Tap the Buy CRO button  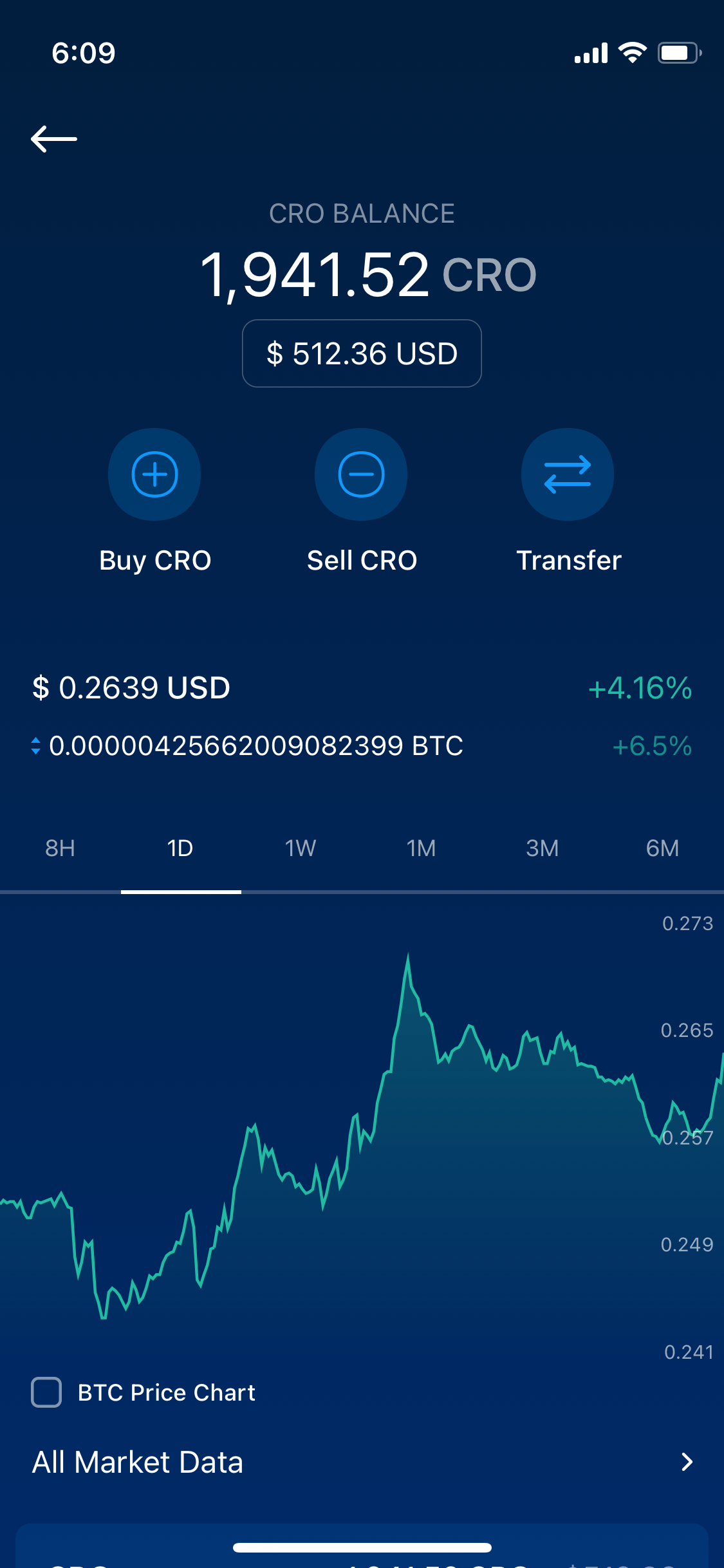pos(154,475)
